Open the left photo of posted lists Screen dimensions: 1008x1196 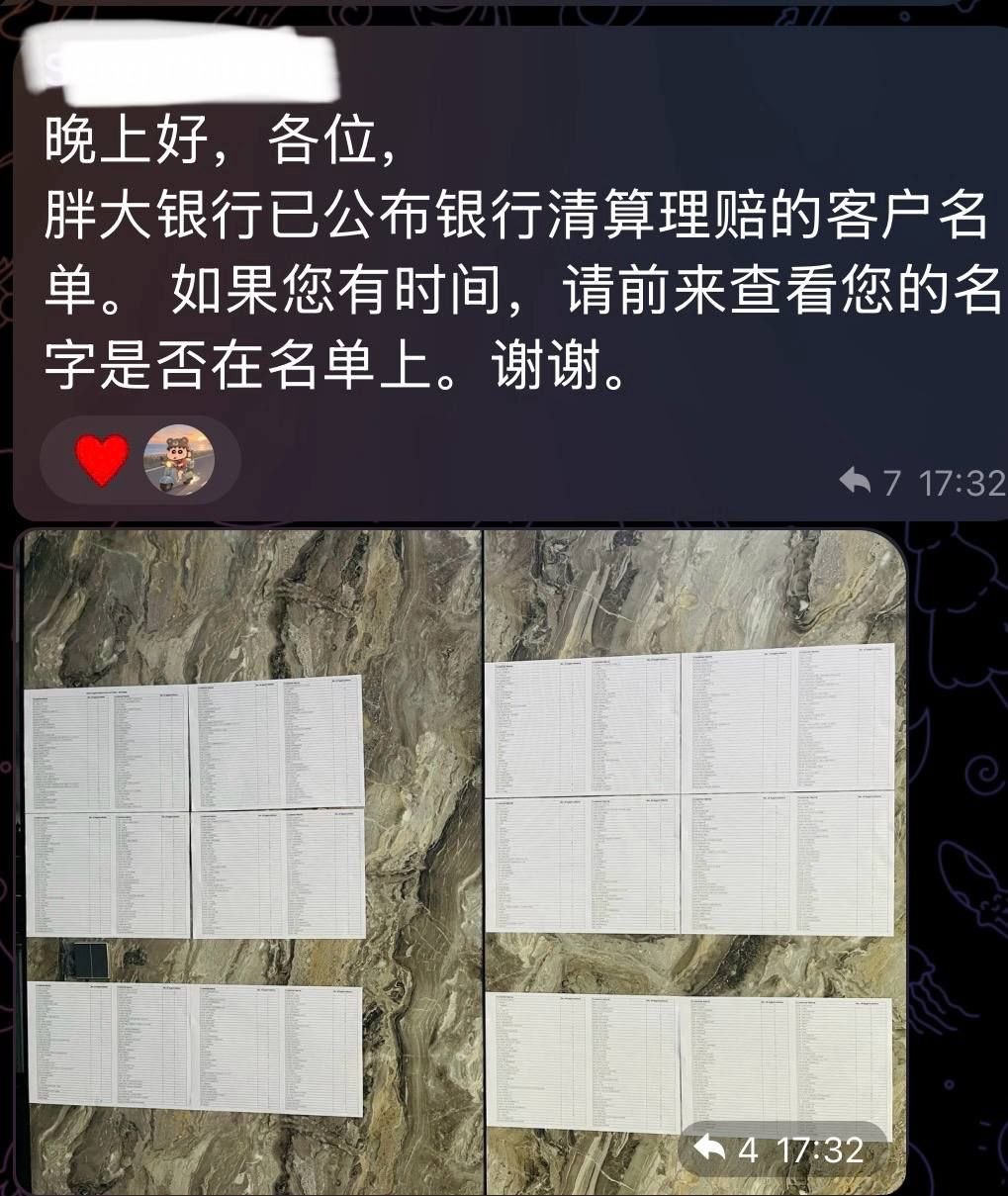[x=251, y=861]
